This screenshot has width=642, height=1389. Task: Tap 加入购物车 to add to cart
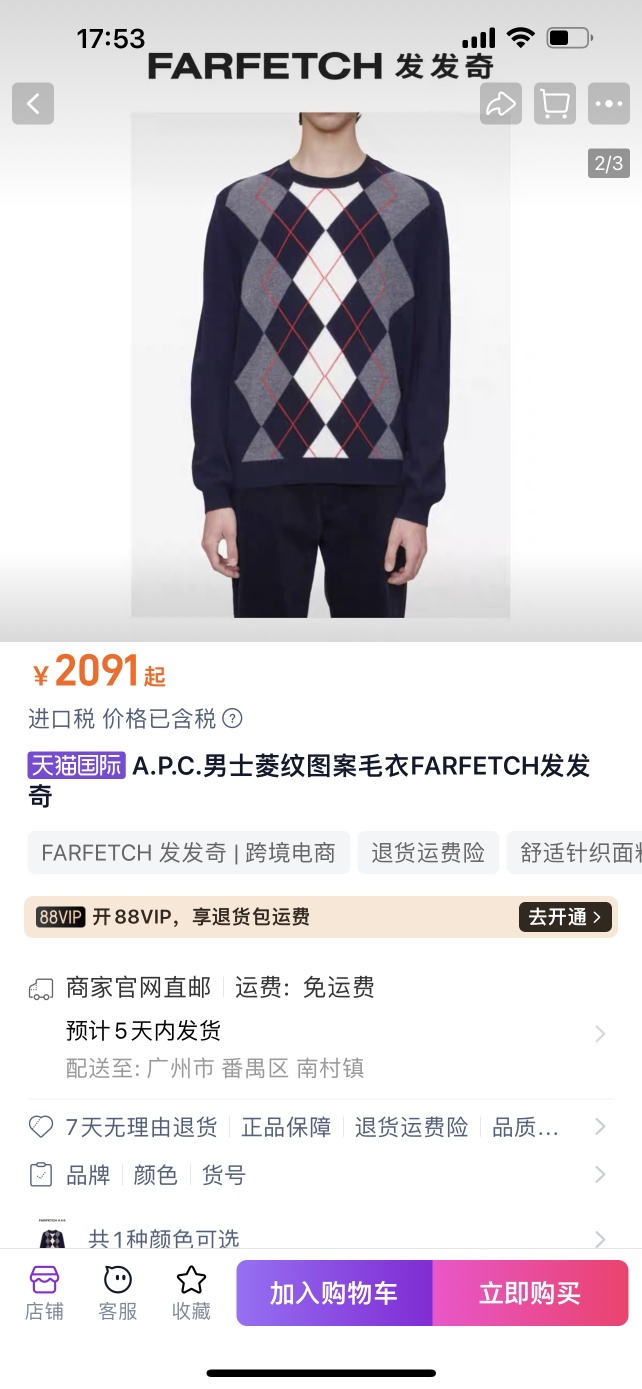(334, 1293)
